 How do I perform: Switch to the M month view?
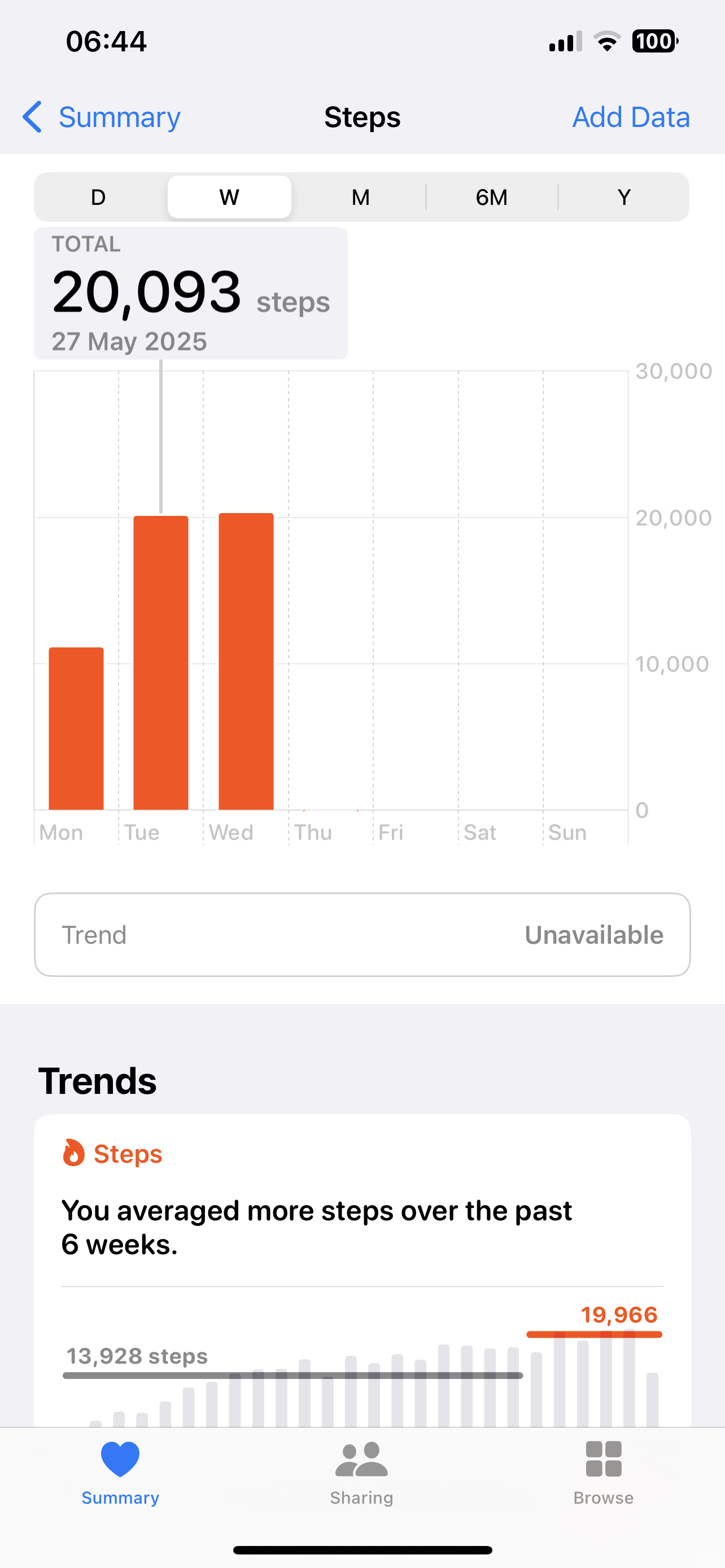click(x=360, y=197)
